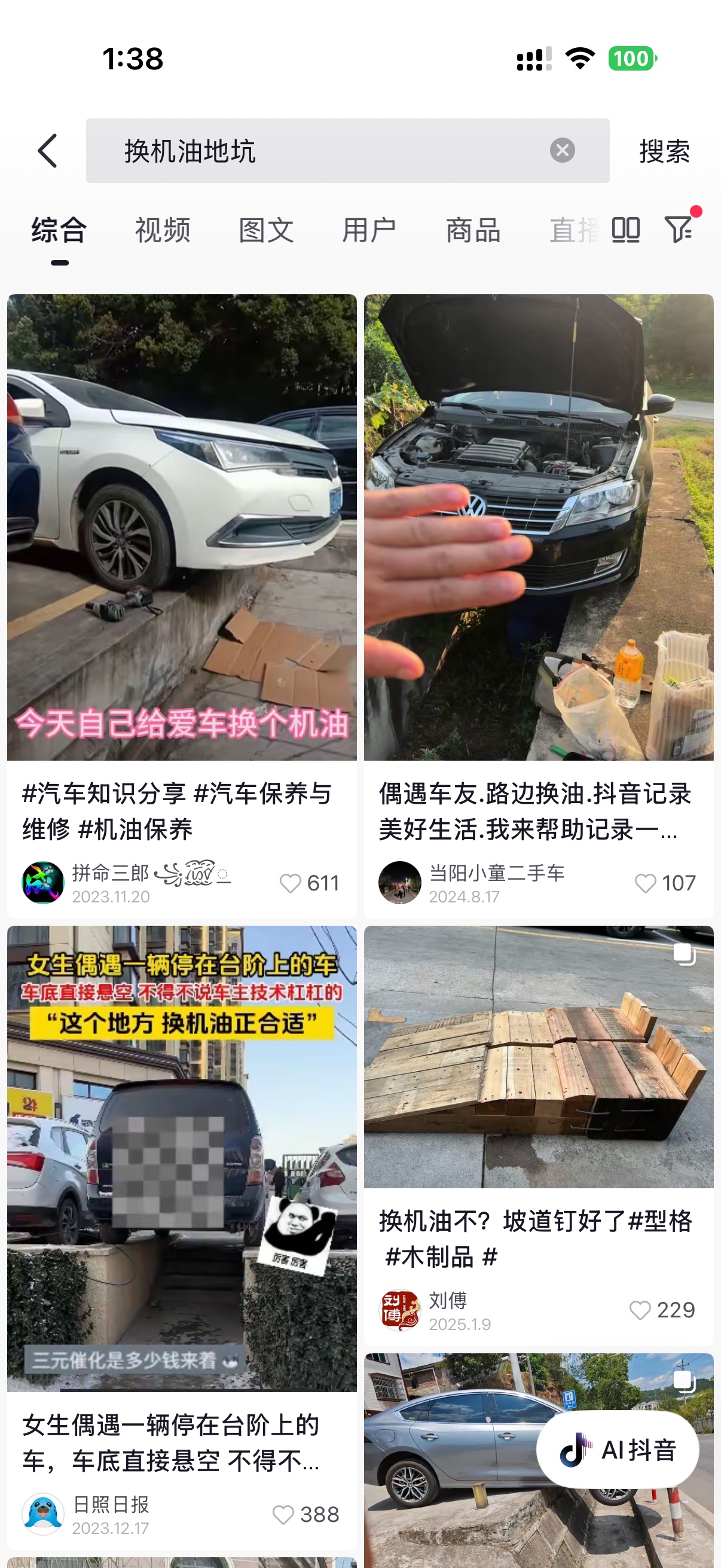Switch to the 用户 tab

pos(369,231)
